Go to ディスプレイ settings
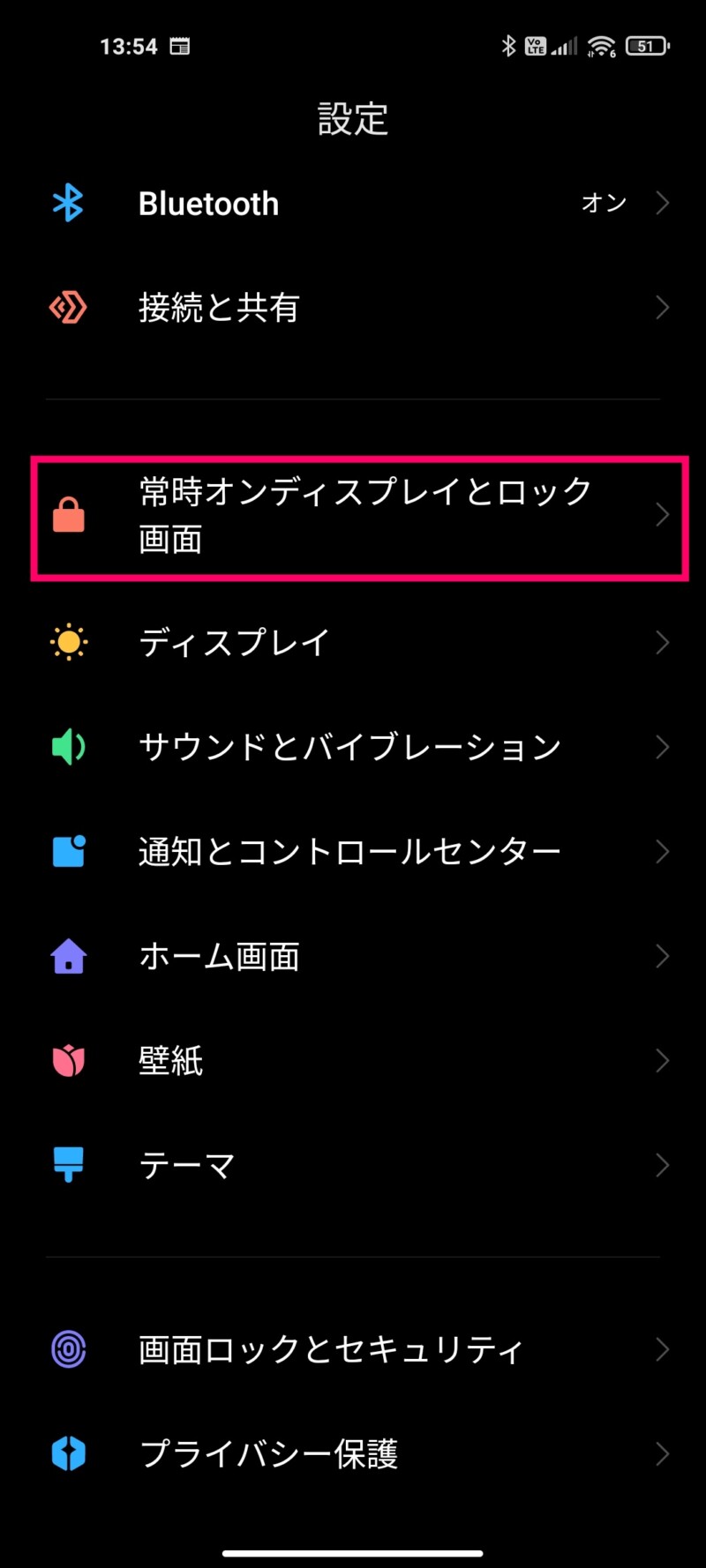Viewport: 706px width, 1568px height. 353,643
